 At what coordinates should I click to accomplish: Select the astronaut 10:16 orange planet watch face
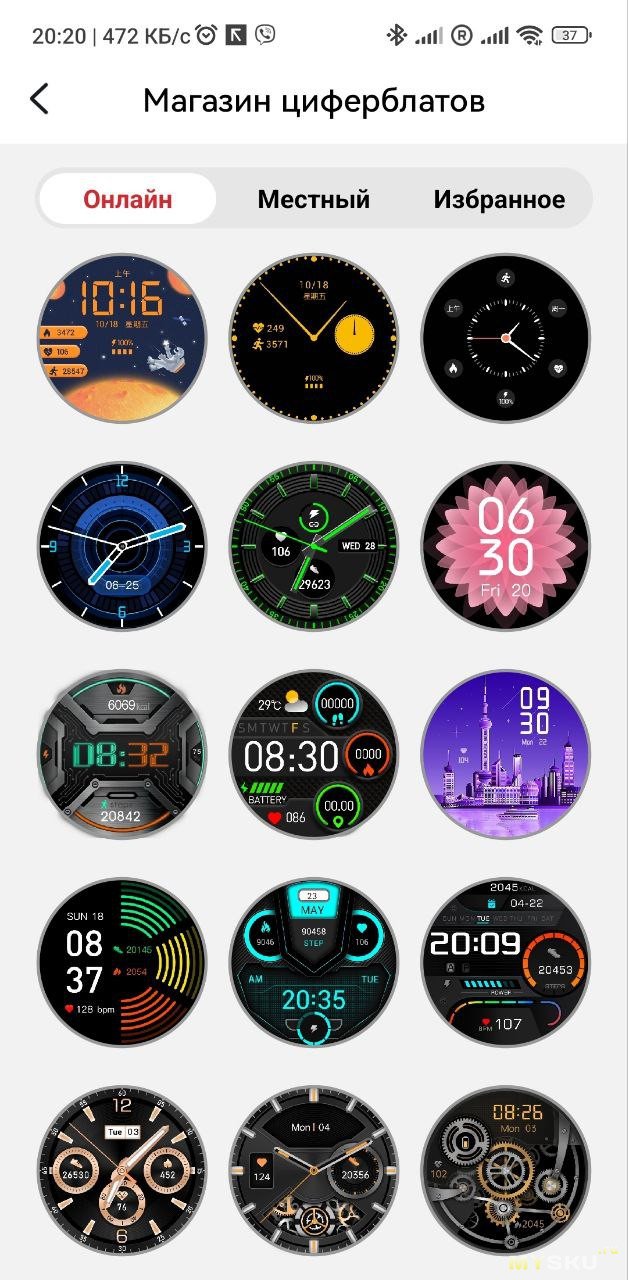click(x=122, y=338)
